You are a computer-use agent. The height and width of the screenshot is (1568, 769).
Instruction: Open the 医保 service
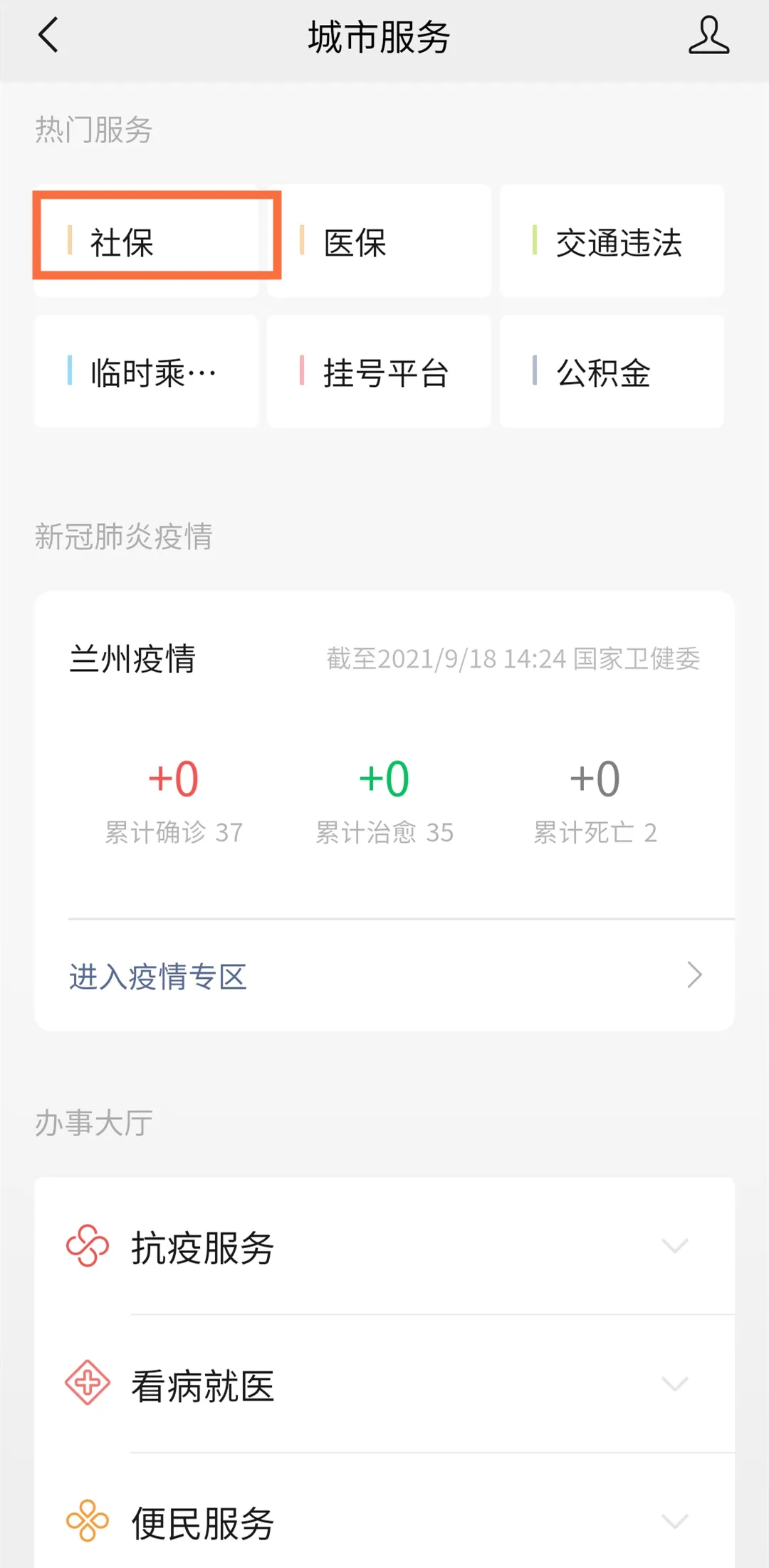pyautogui.click(x=379, y=242)
